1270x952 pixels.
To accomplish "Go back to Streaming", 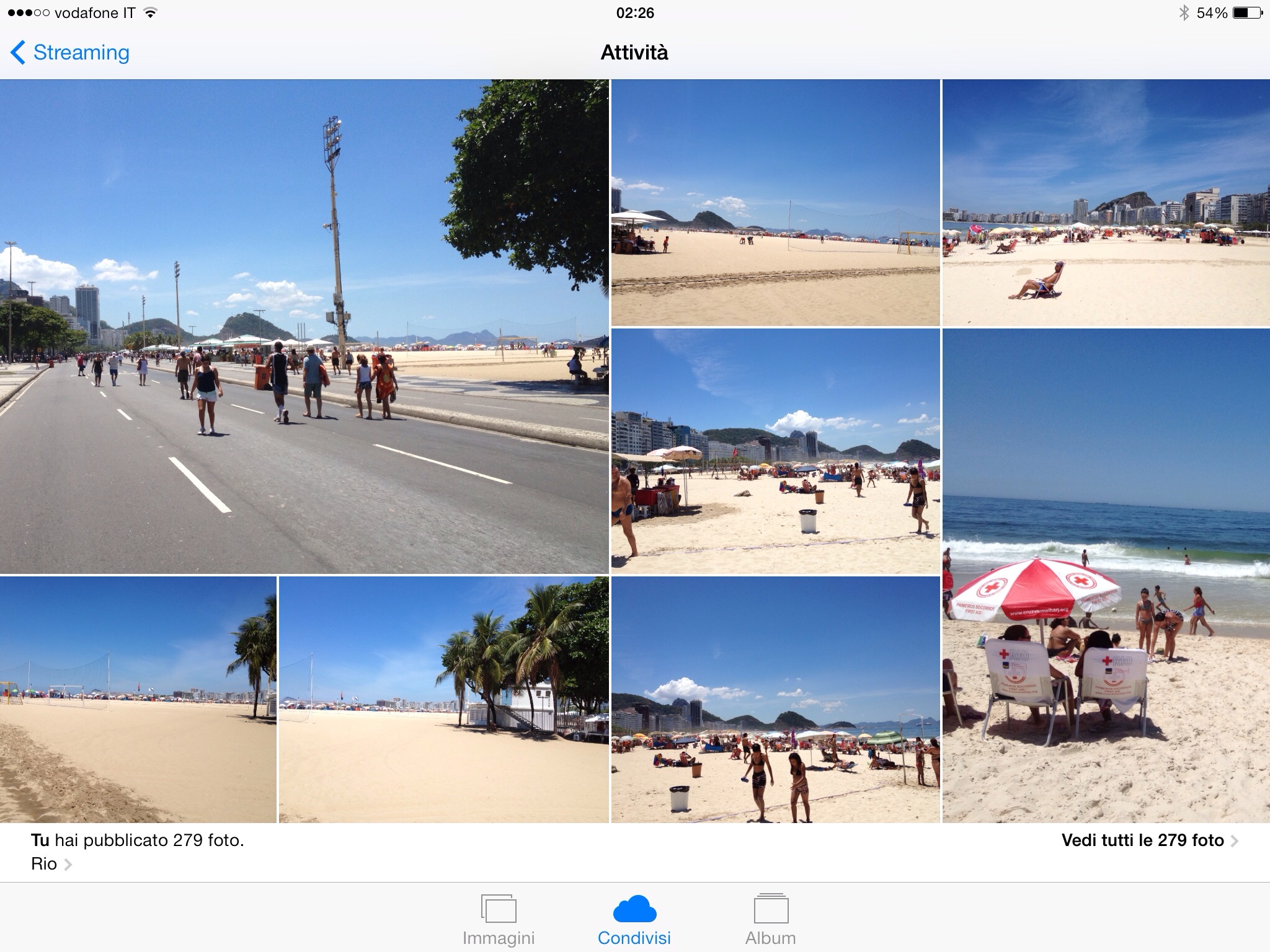I will coord(69,53).
